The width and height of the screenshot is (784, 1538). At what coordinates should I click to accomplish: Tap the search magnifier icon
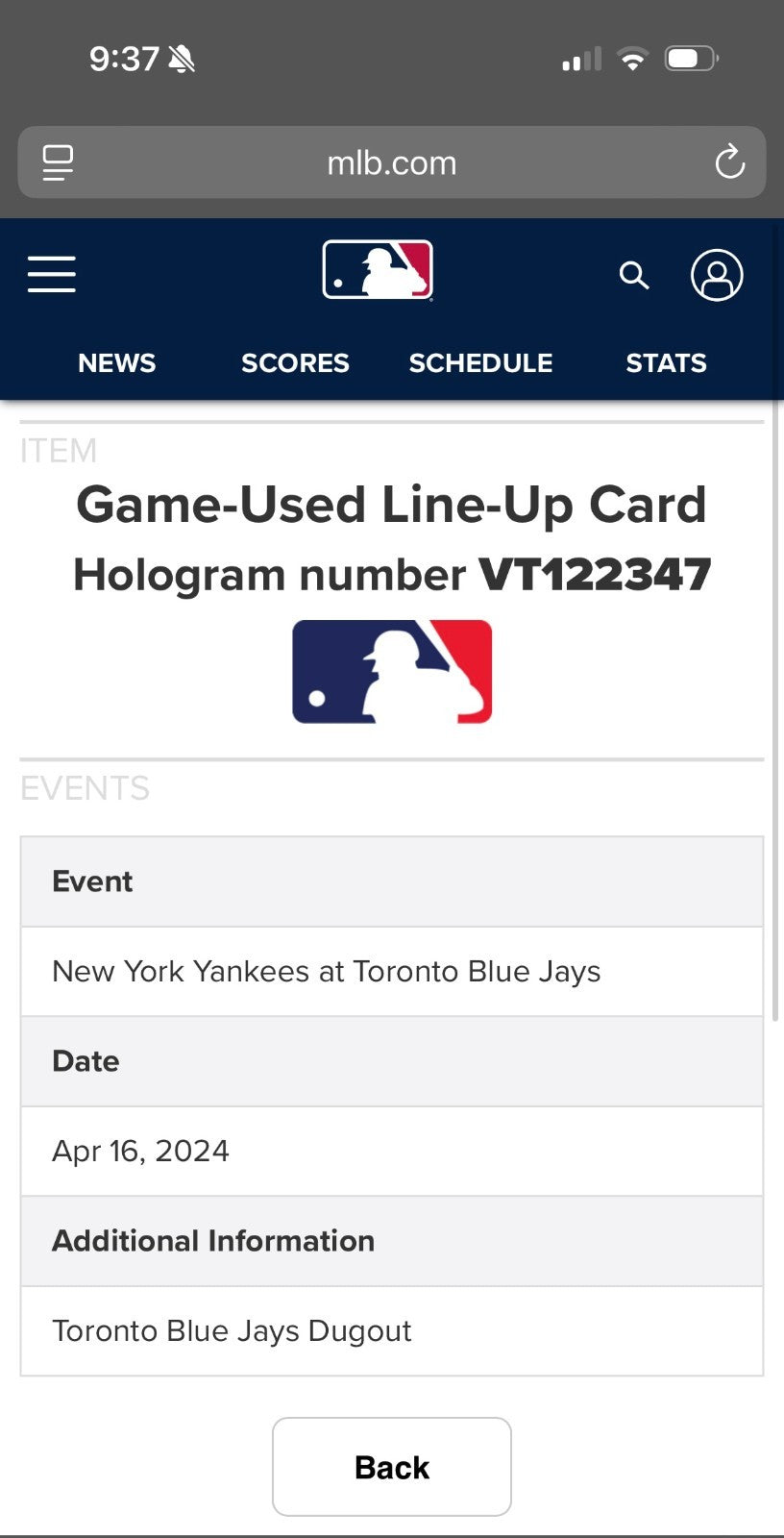click(x=633, y=275)
